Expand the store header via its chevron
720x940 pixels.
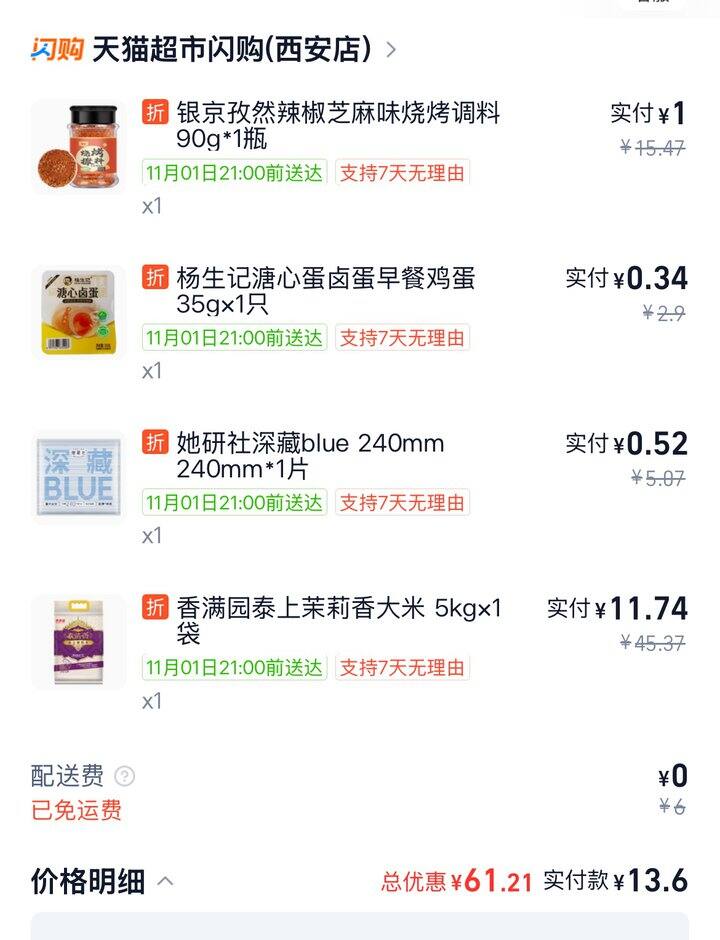(x=393, y=49)
